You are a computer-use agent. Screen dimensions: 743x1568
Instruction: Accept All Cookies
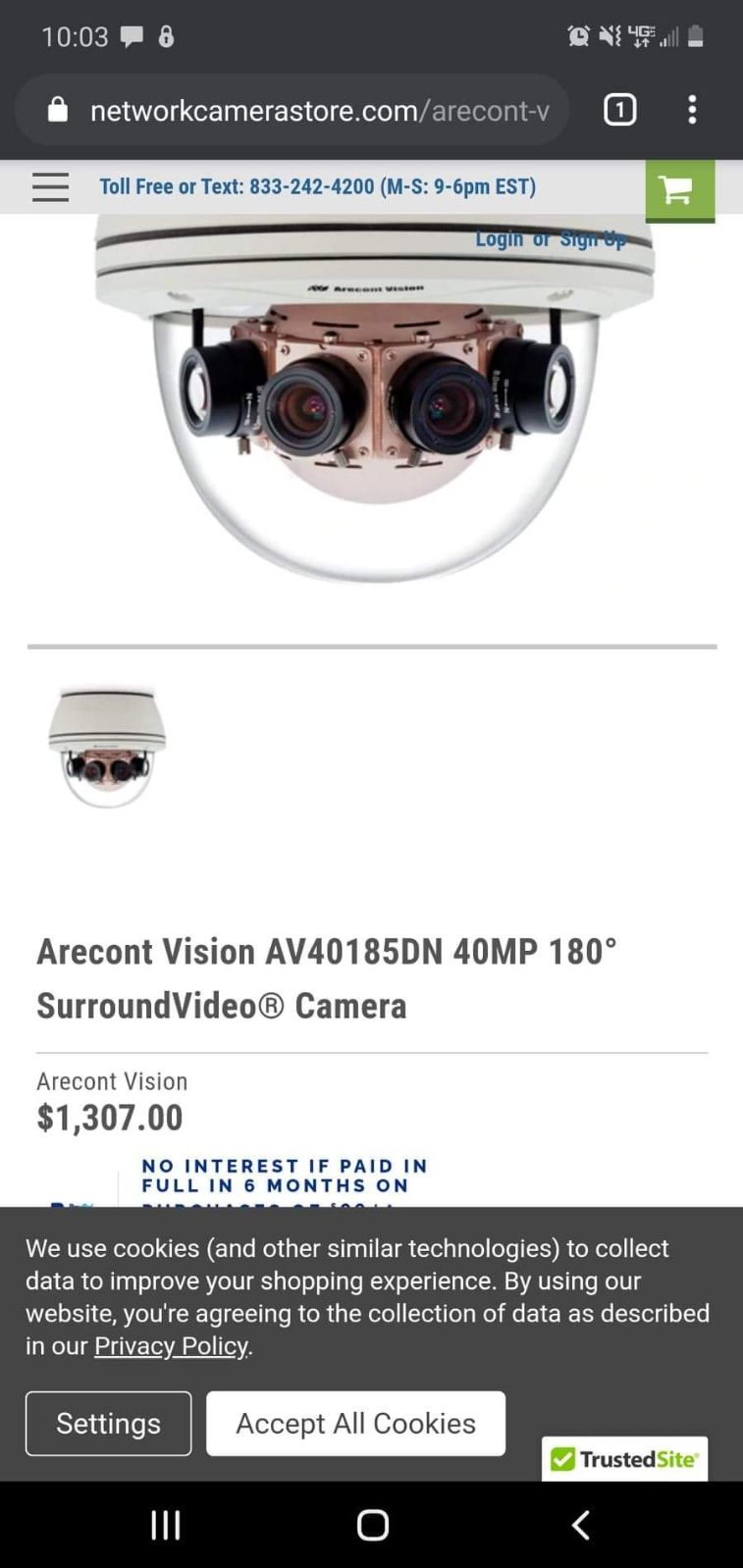pos(355,1423)
